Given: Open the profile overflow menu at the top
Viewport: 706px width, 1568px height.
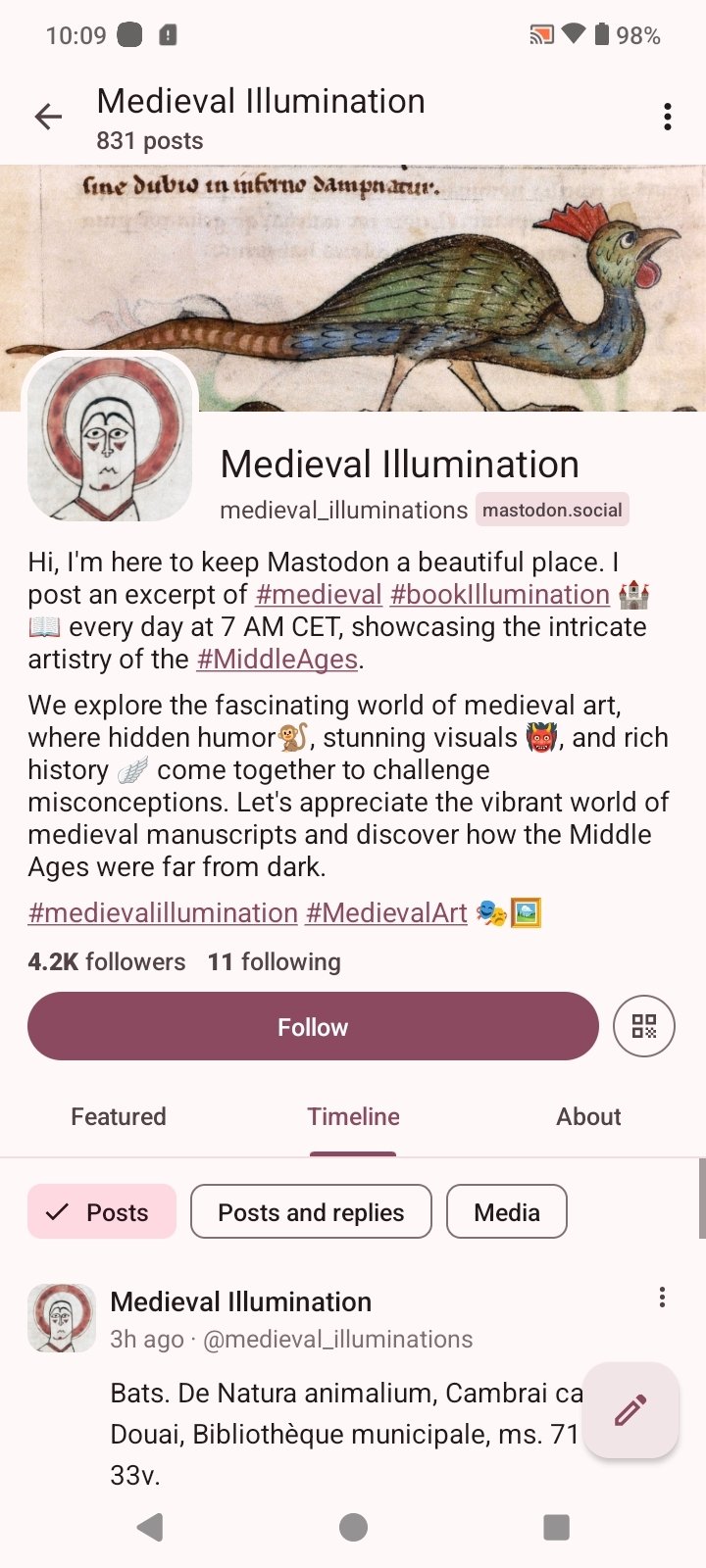Looking at the screenshot, I should tap(667, 117).
